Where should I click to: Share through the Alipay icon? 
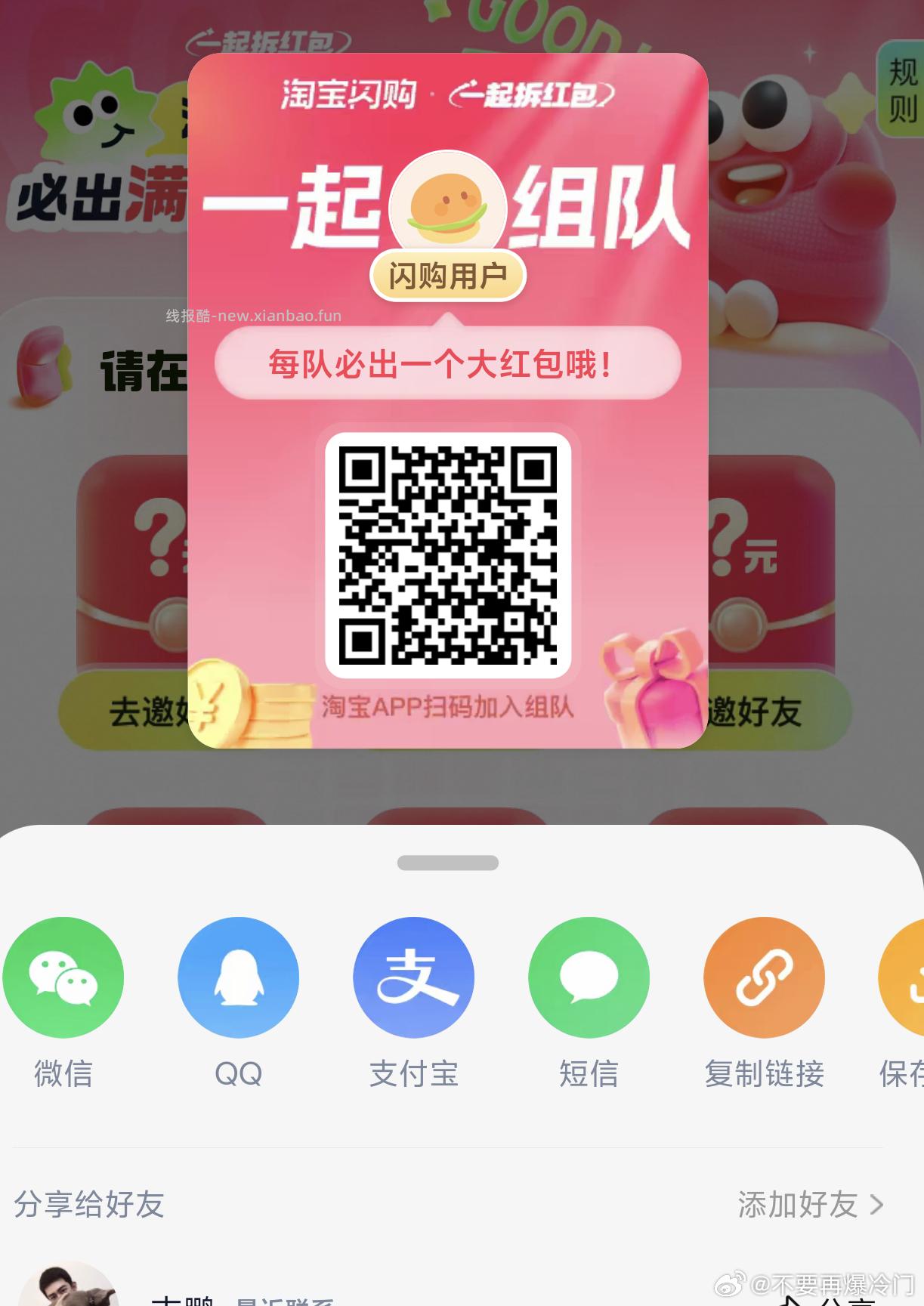click(x=413, y=977)
